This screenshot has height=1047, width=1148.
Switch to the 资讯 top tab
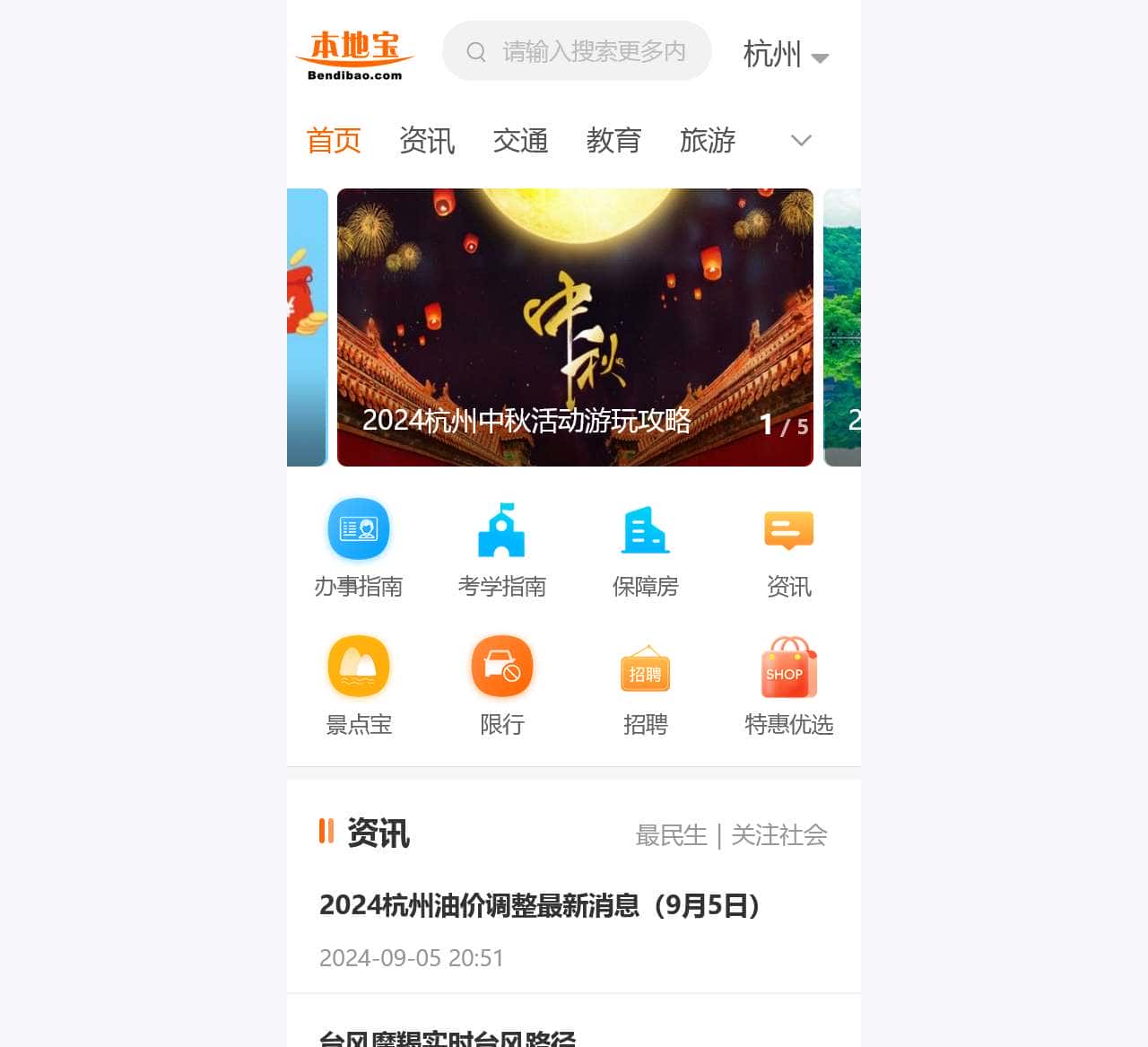pyautogui.click(x=427, y=140)
